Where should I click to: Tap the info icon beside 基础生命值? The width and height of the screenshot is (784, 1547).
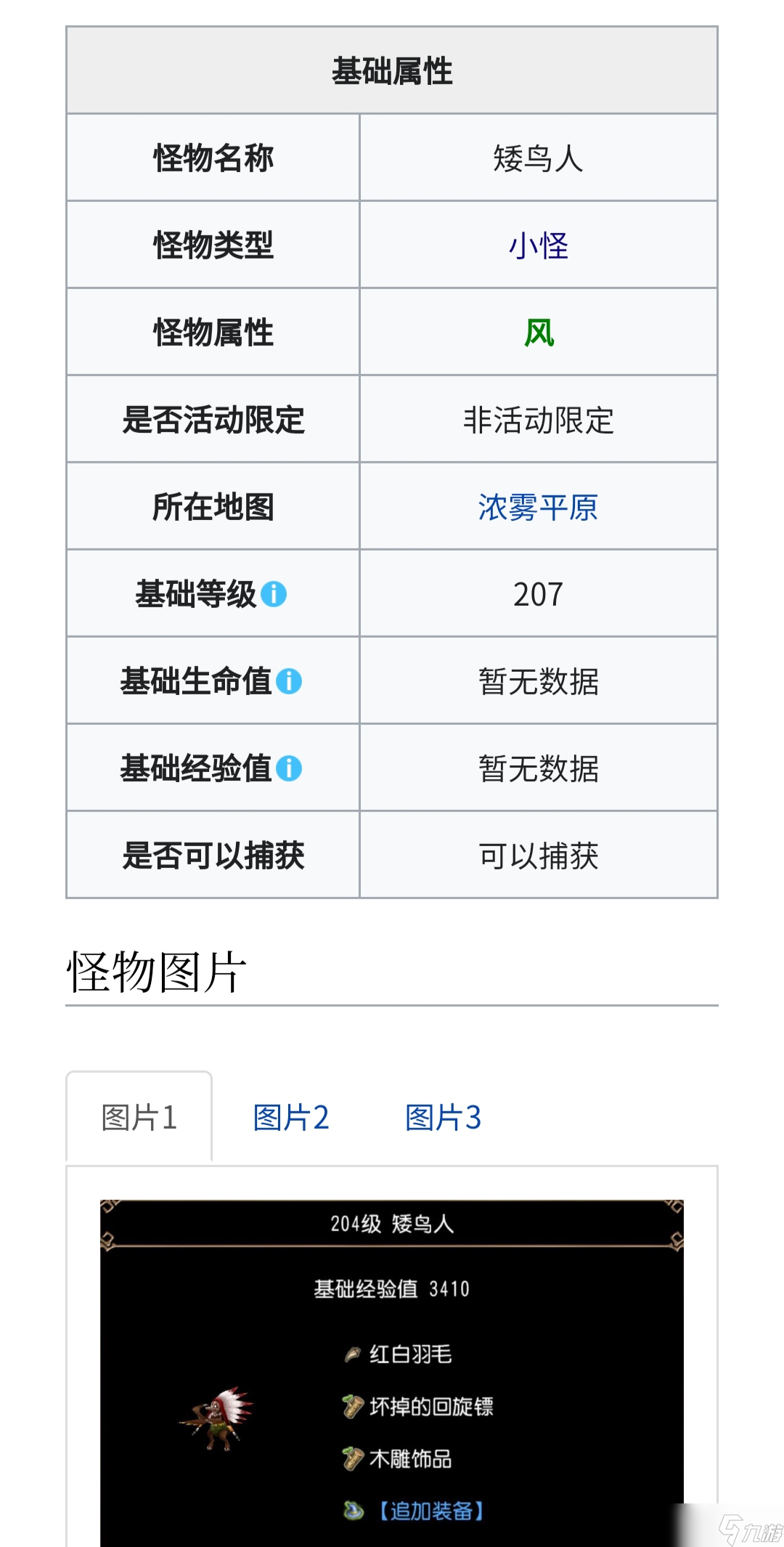coord(289,681)
